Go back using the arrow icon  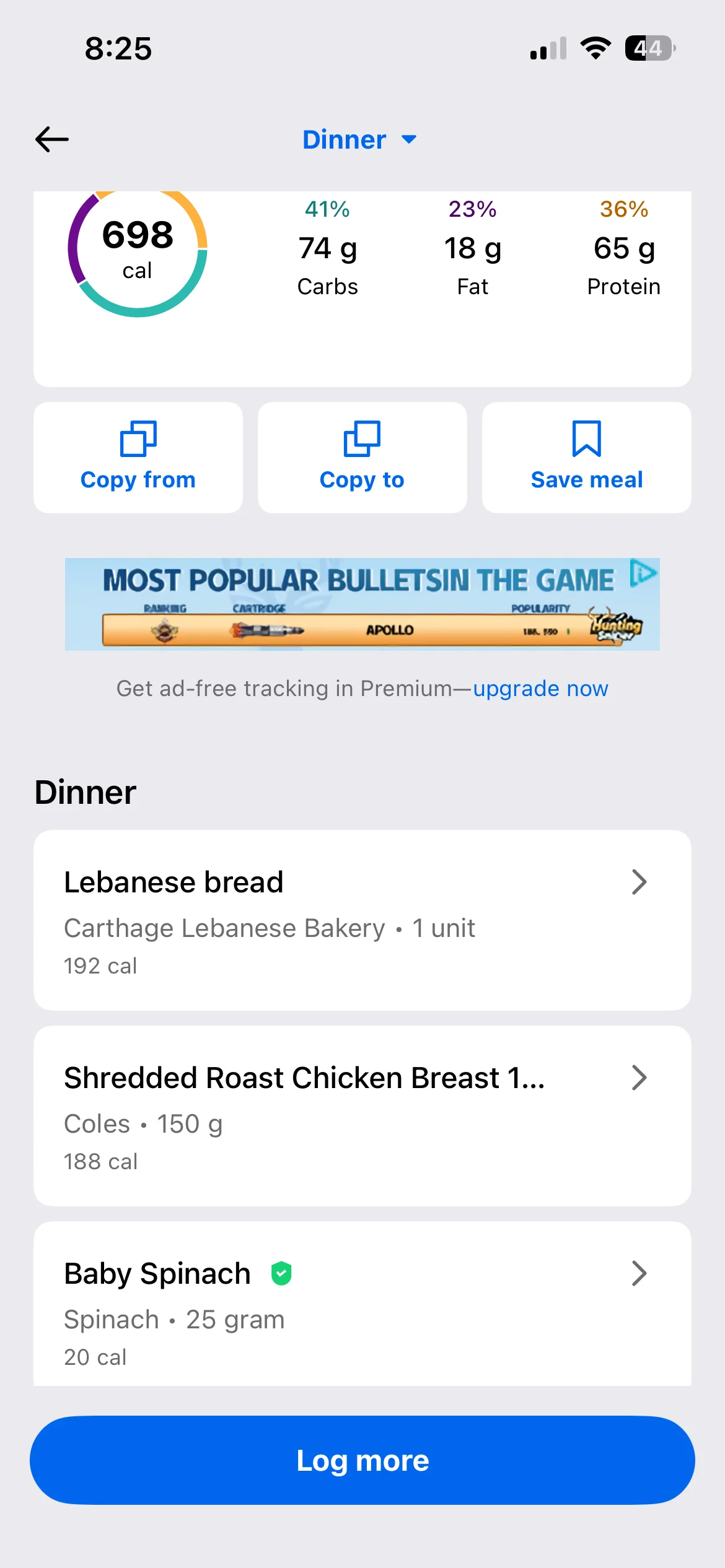click(52, 139)
